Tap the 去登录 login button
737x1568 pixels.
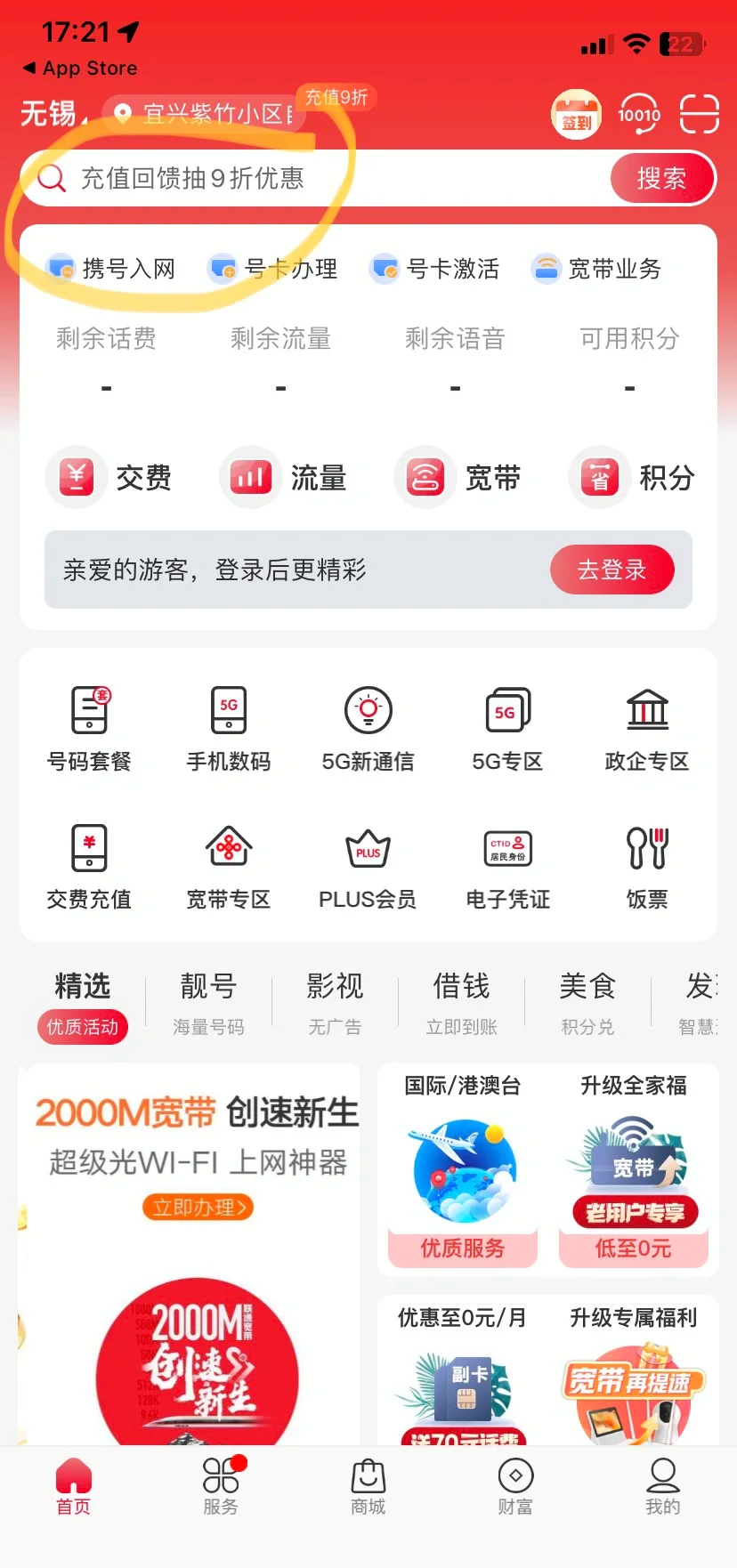click(612, 570)
